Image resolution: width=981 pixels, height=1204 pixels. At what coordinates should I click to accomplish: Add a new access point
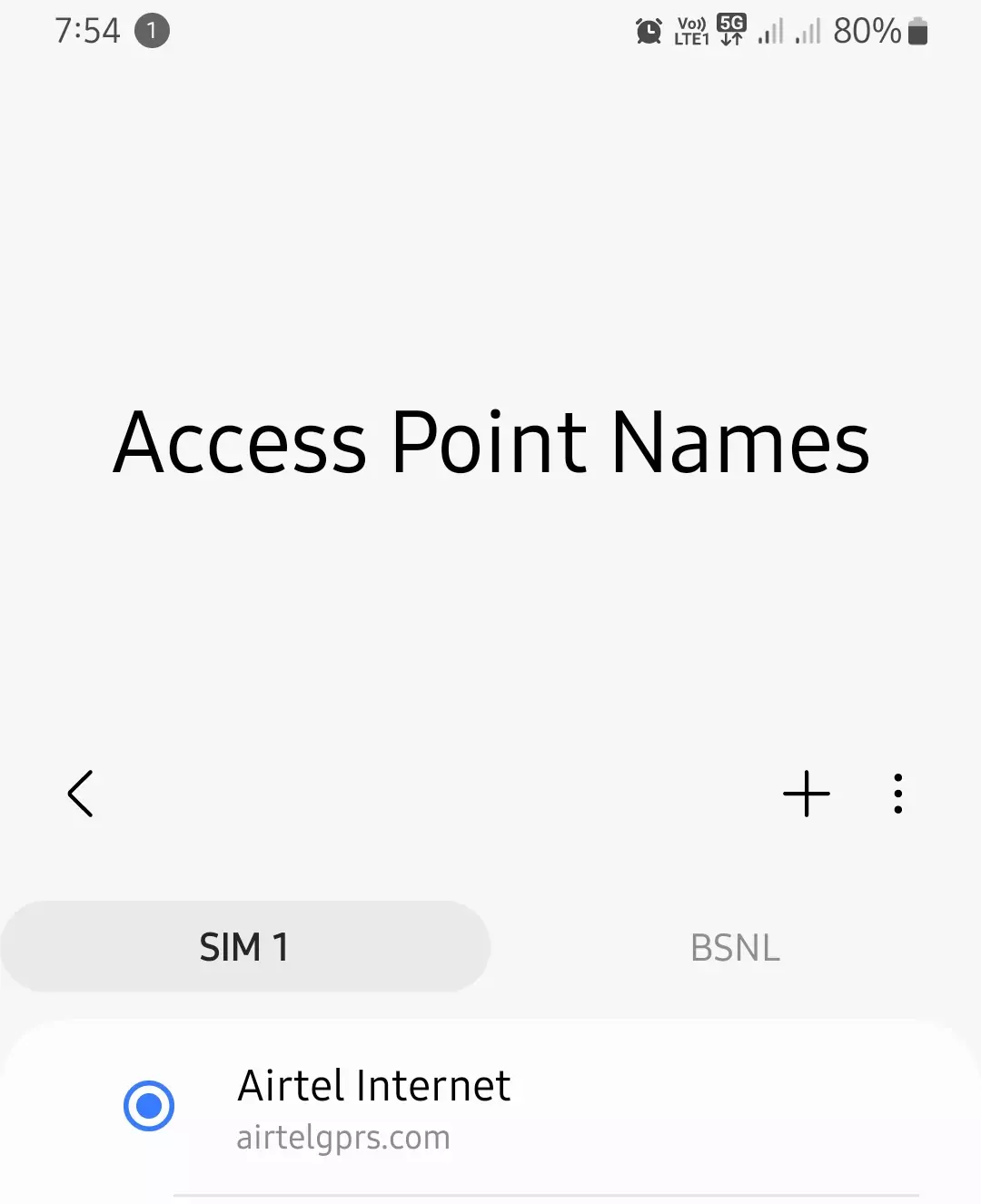tap(806, 794)
